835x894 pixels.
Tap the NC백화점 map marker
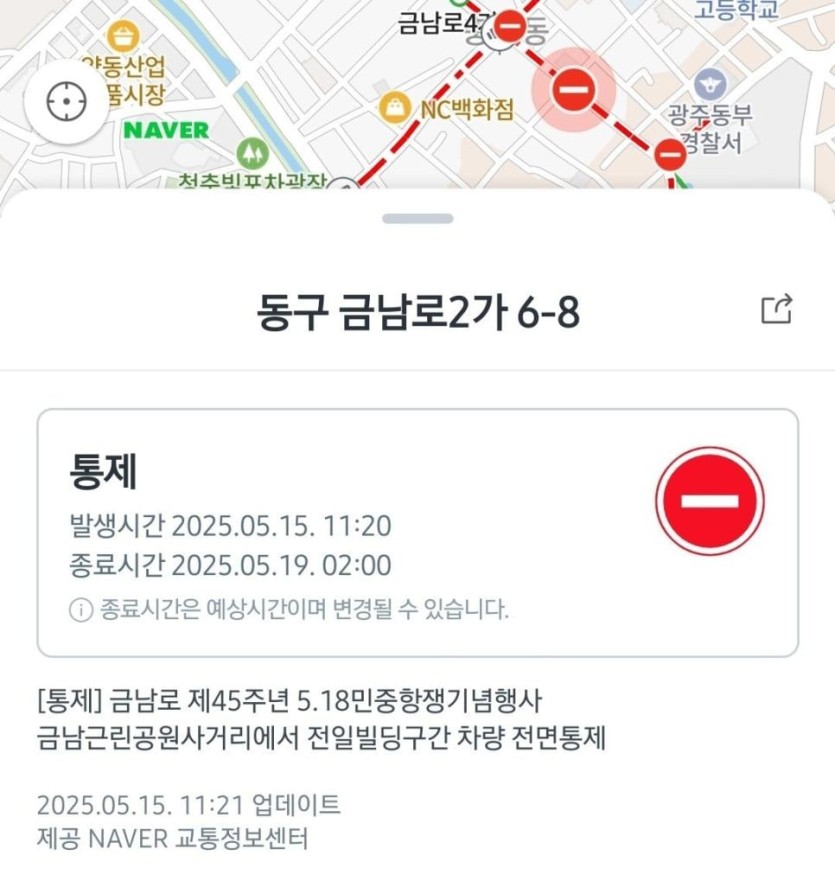click(396, 108)
